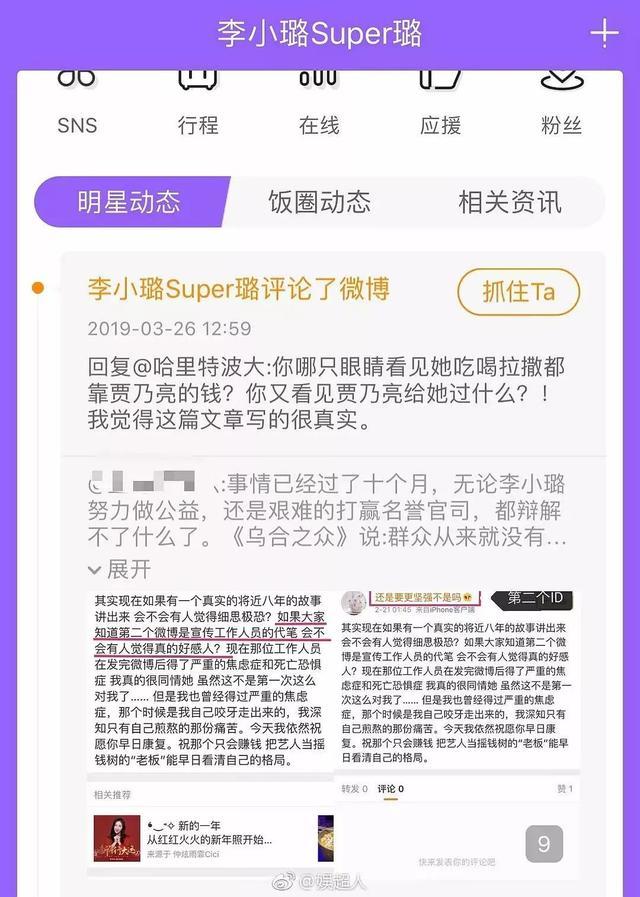Tap the plus icon in the header
Viewport: 640px width, 897px height.
(604, 33)
